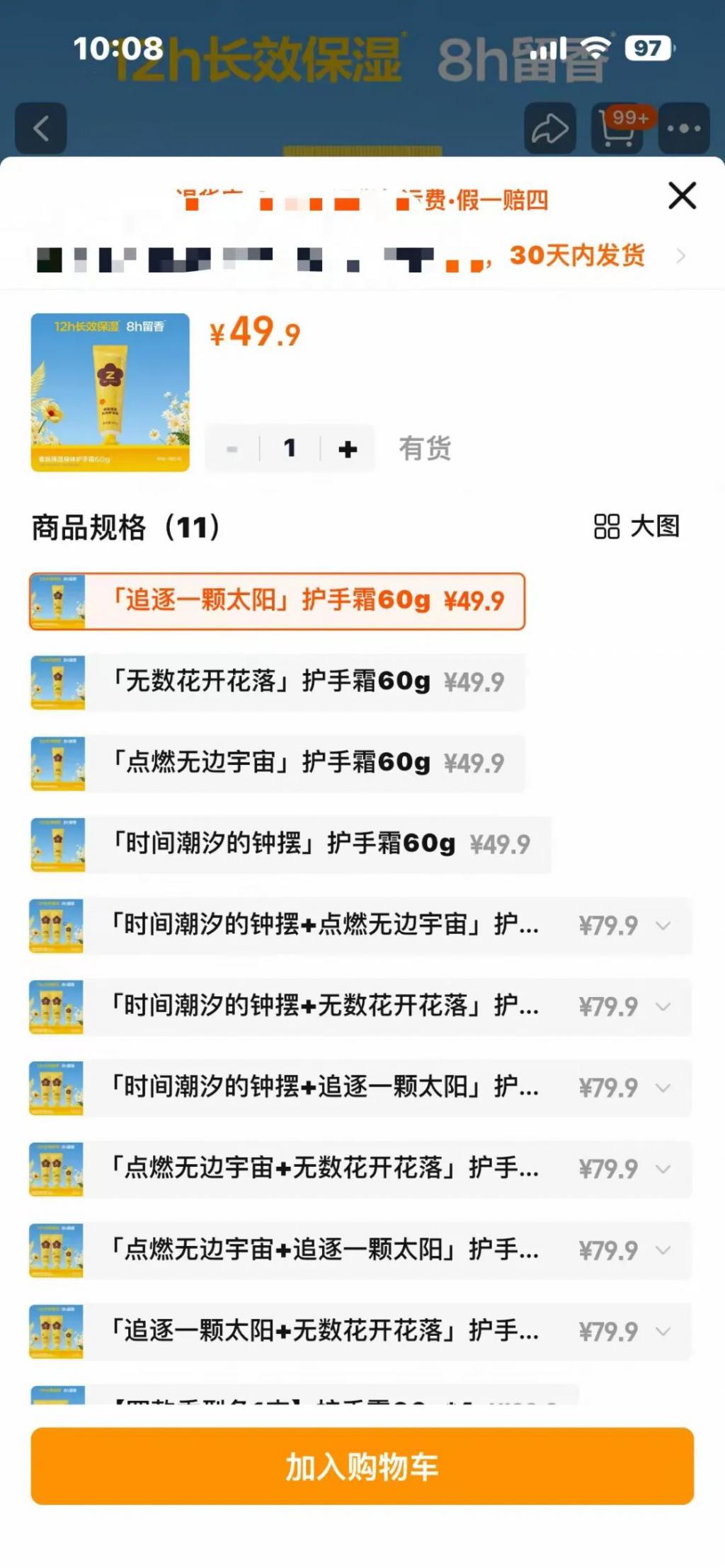Open the overflow menu

pyautogui.click(x=683, y=129)
